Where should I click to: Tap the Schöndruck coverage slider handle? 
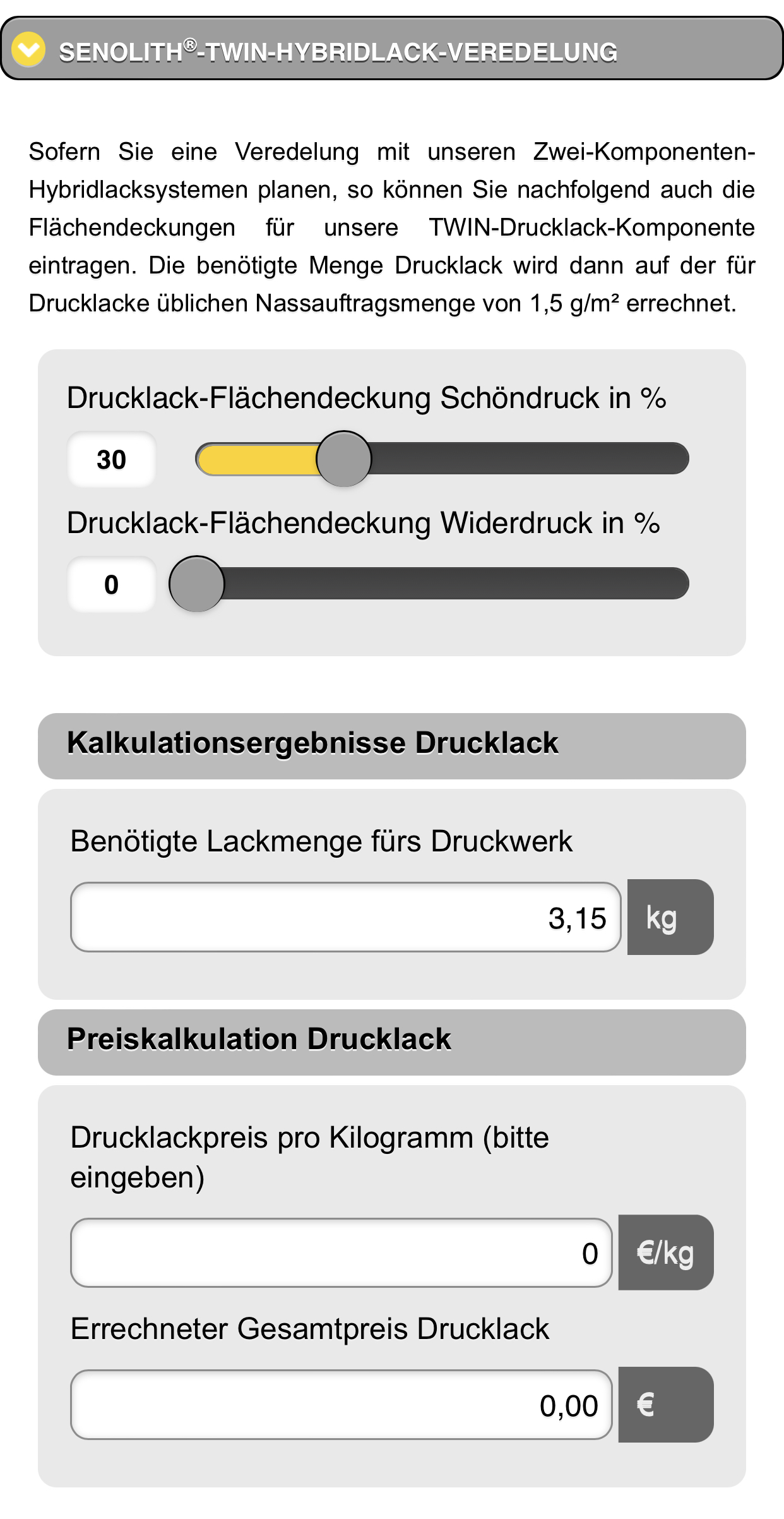[343, 459]
